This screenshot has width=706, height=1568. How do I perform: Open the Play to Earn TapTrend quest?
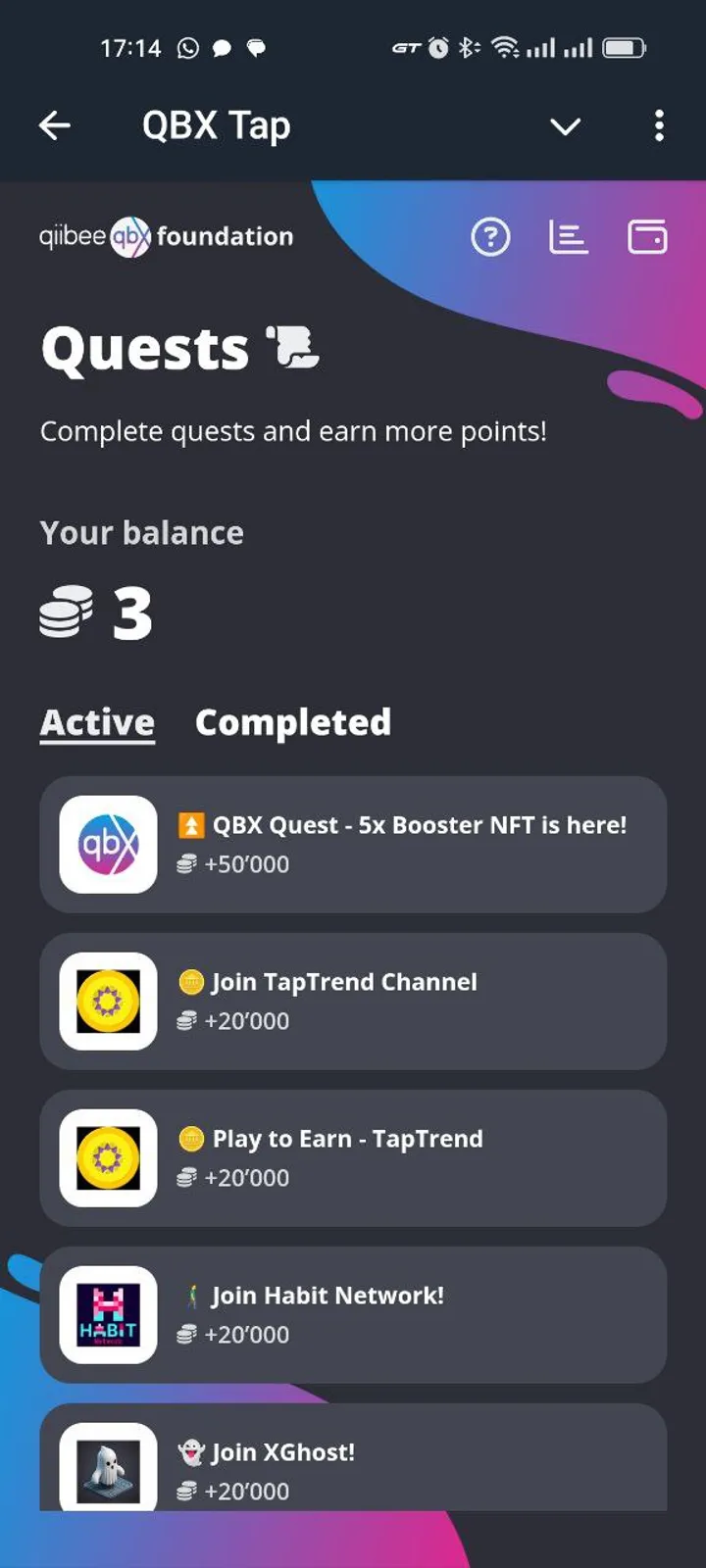pos(353,1158)
